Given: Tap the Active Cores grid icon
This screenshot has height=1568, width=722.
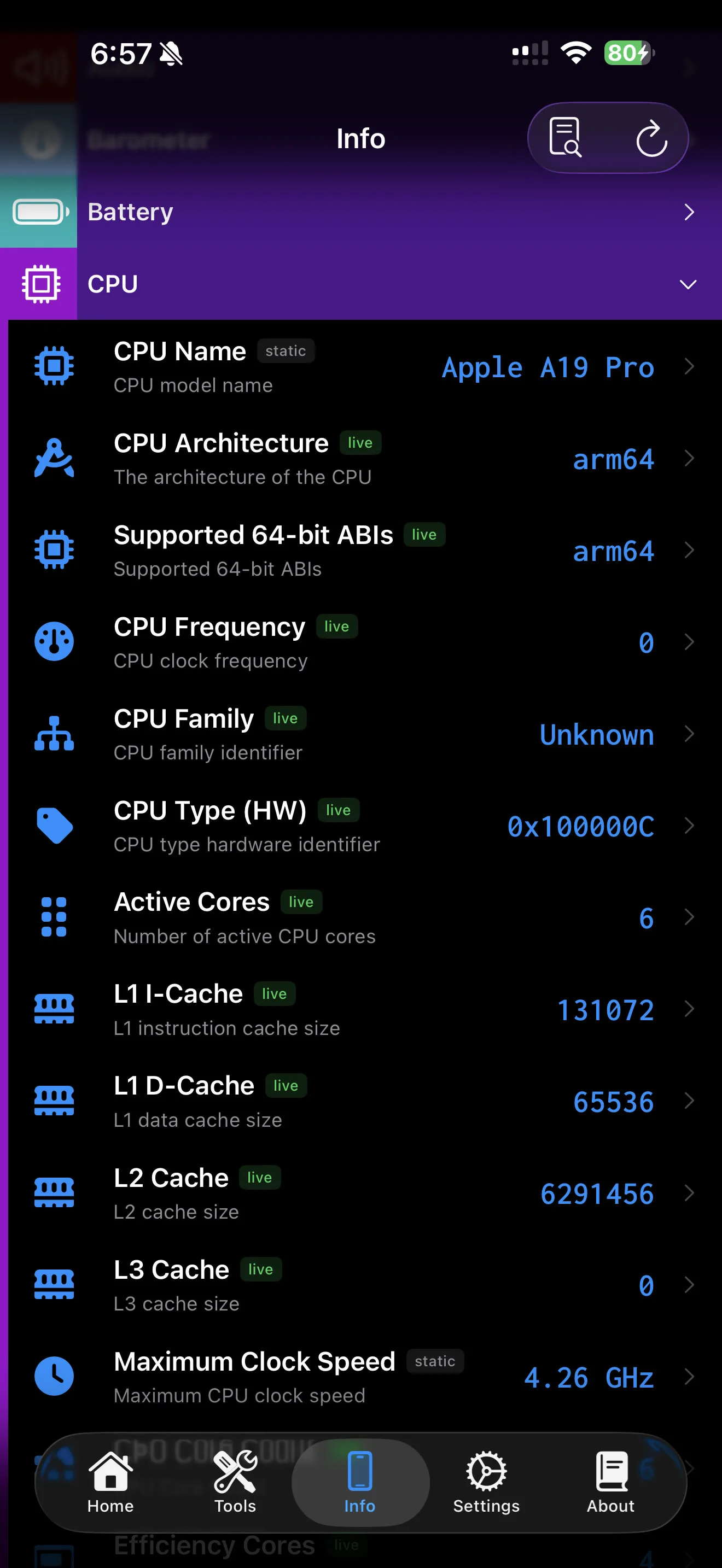Looking at the screenshot, I should 54,917.
